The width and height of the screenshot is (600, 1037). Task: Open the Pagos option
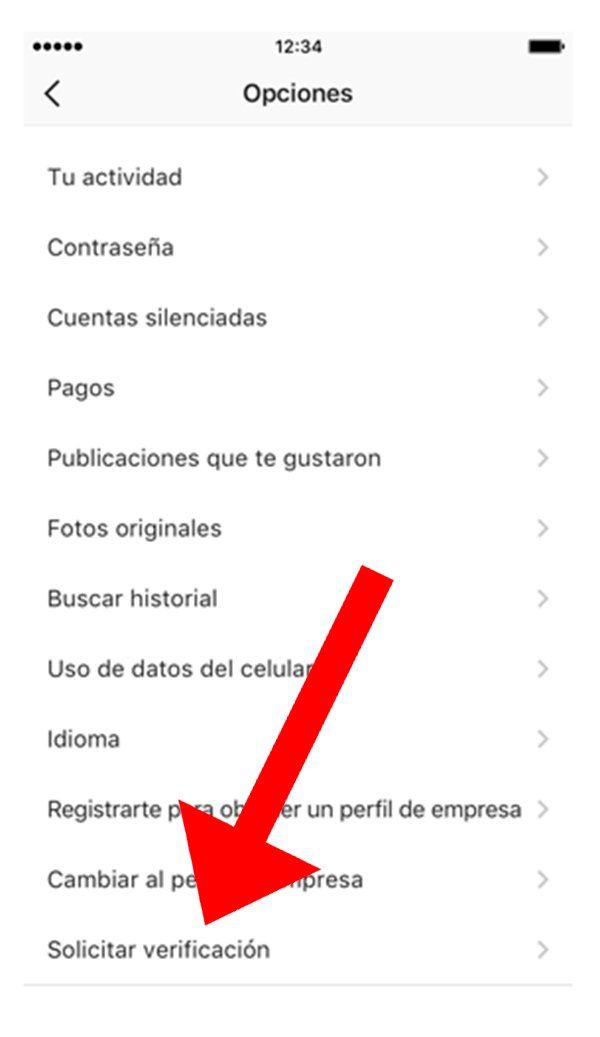tap(81, 389)
